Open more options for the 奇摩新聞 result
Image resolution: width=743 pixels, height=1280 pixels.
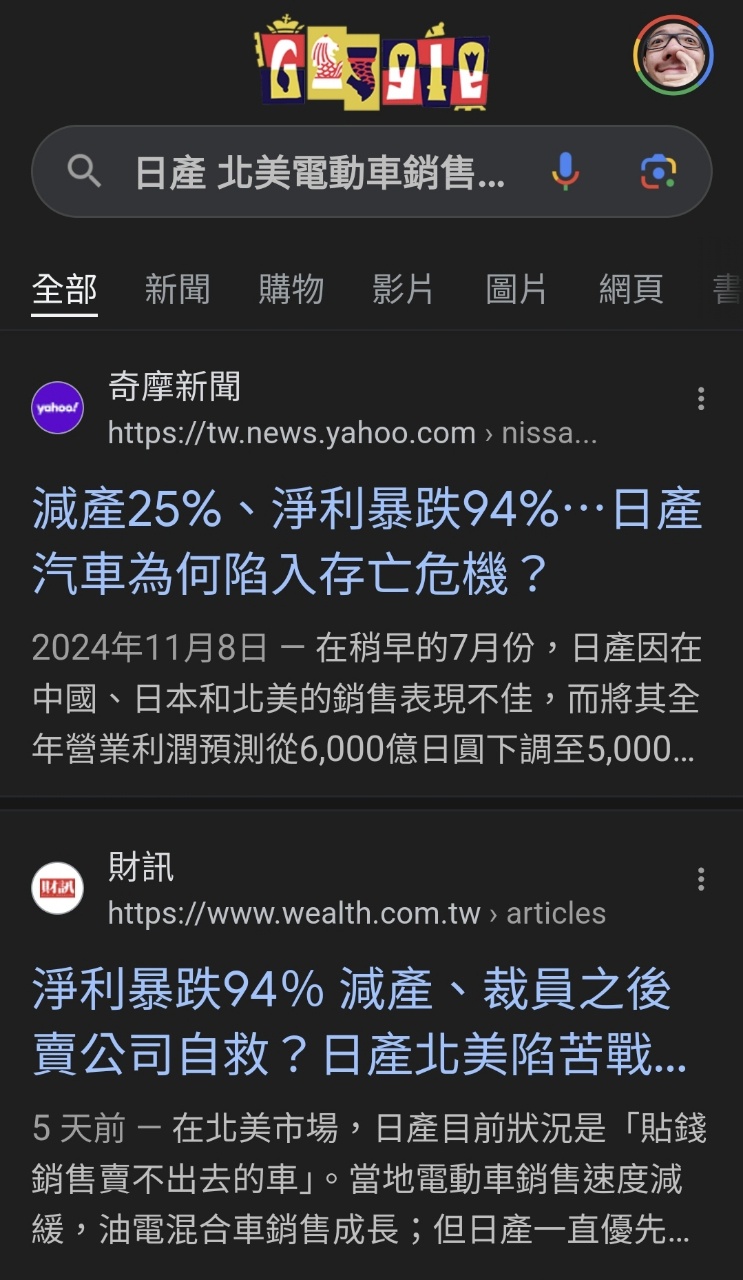coord(701,399)
